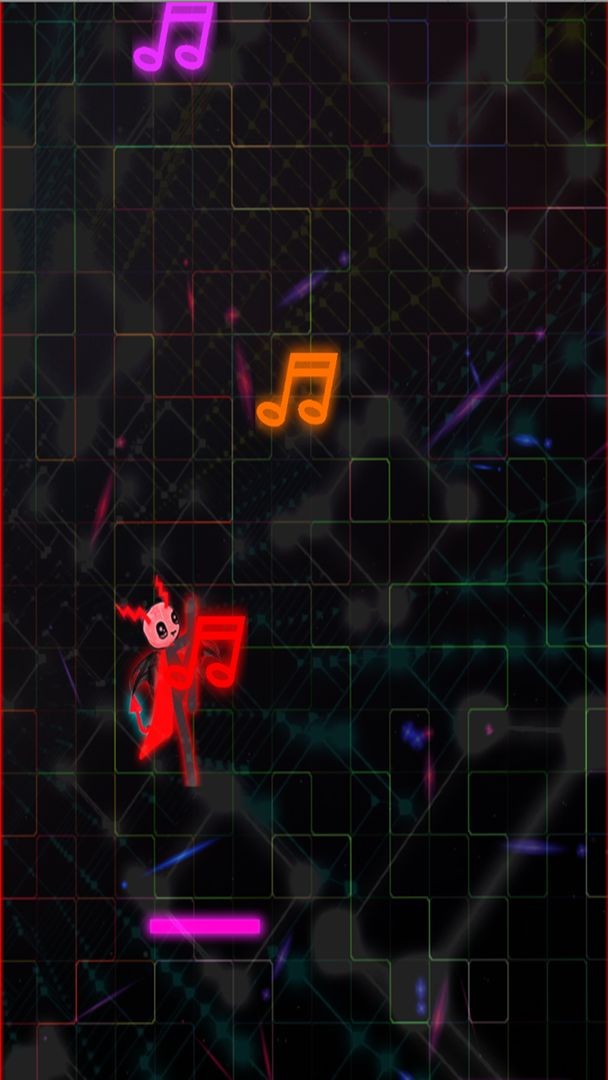Tap the orange music note
The height and width of the screenshot is (1080, 608).
click(x=298, y=389)
